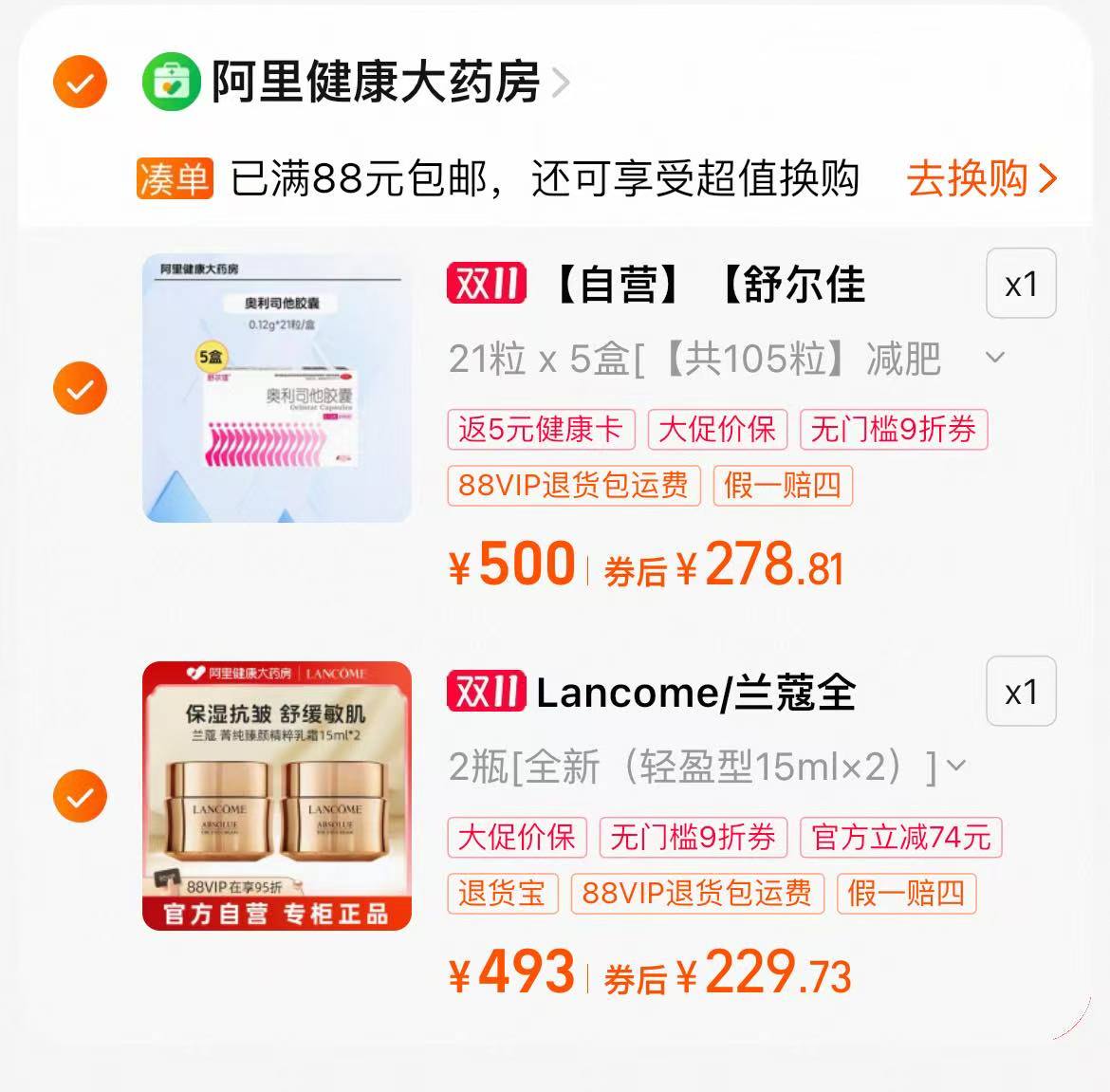
Task: Expand the 2瓶 轻盈型15ml×2 specification options
Action: pyautogui.click(x=955, y=766)
